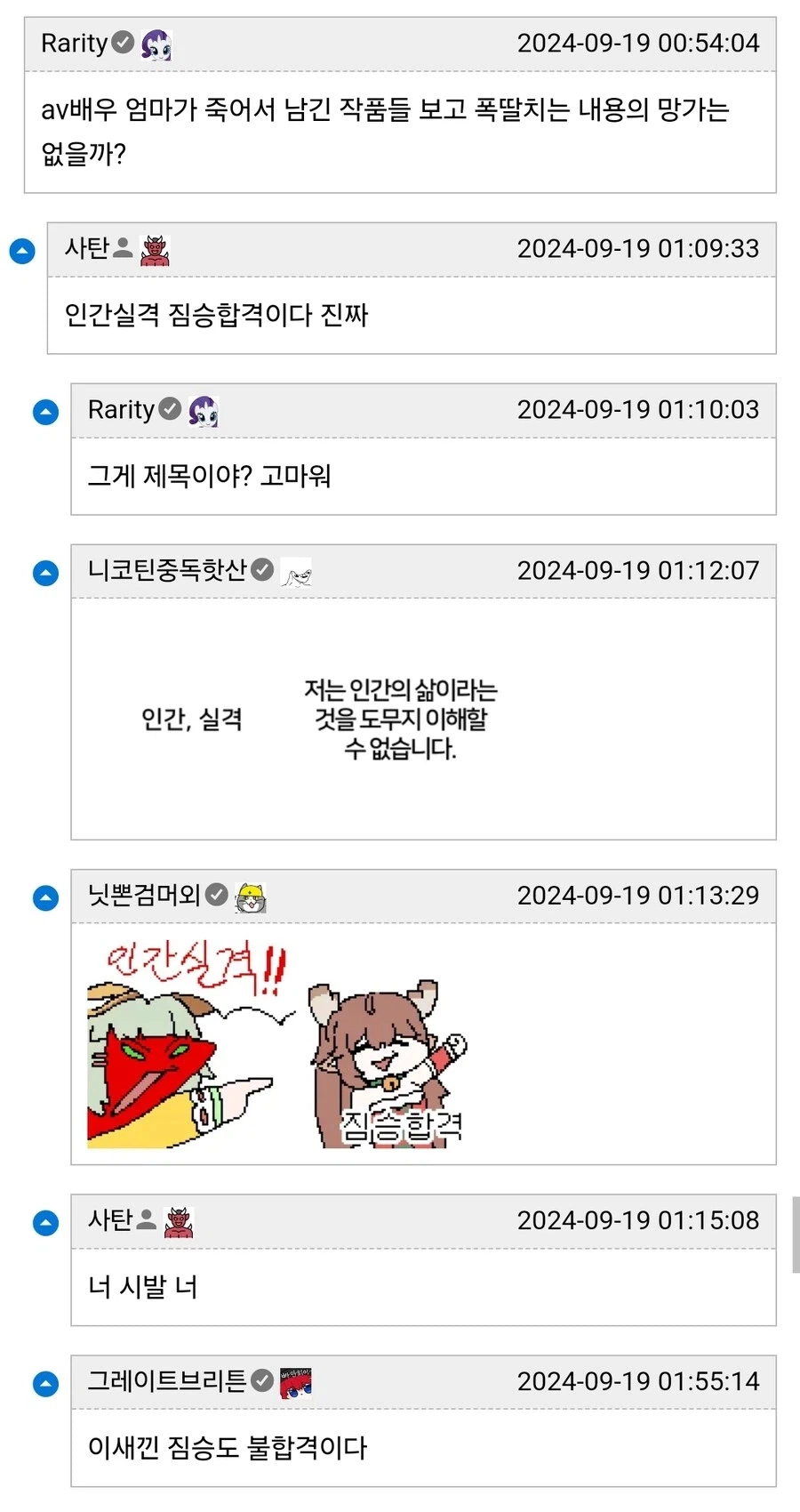
Task: Toggle the arrow on 사탄's 01:15 reply
Action: point(44,1222)
